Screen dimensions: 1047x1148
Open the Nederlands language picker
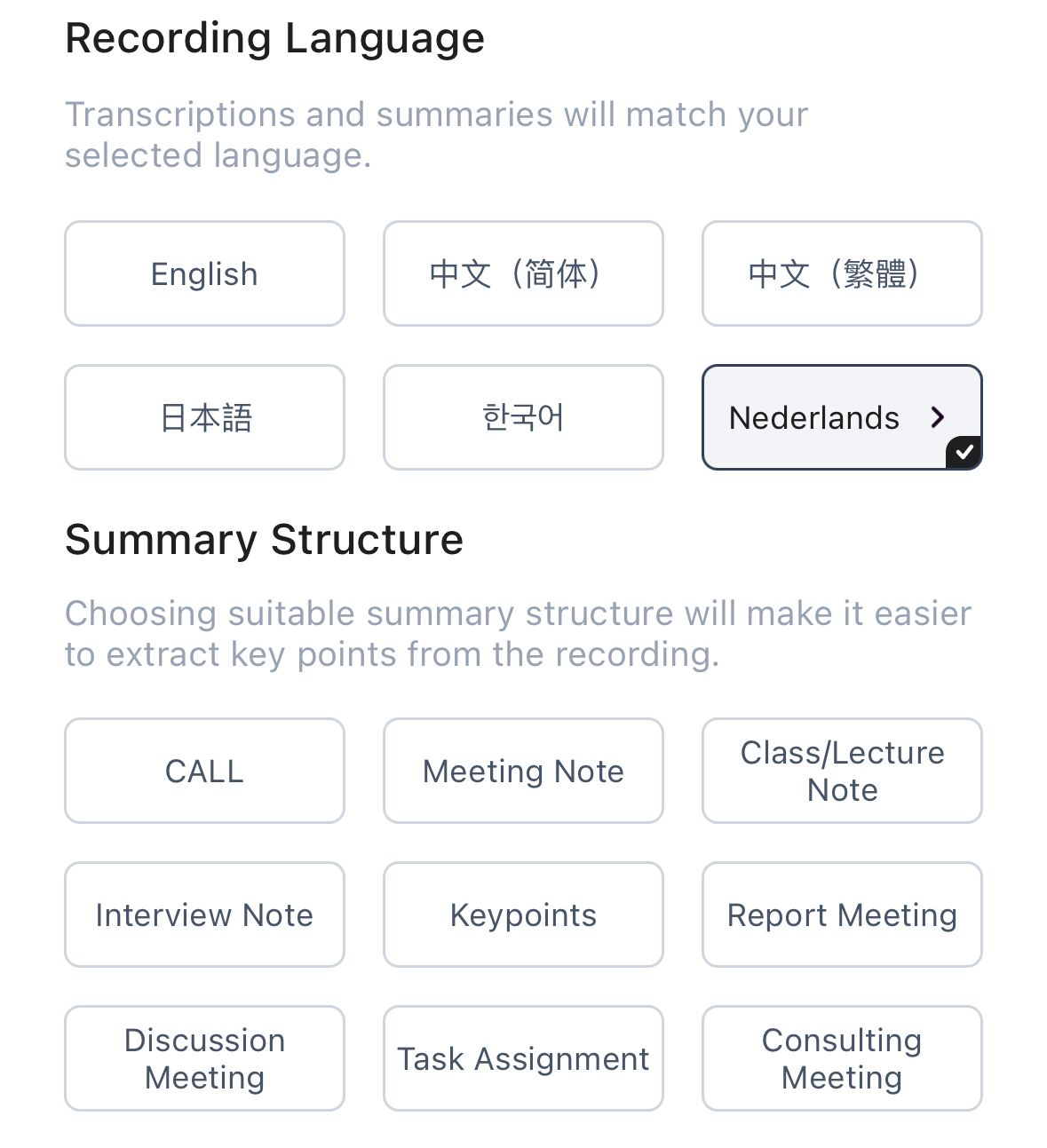click(x=840, y=417)
